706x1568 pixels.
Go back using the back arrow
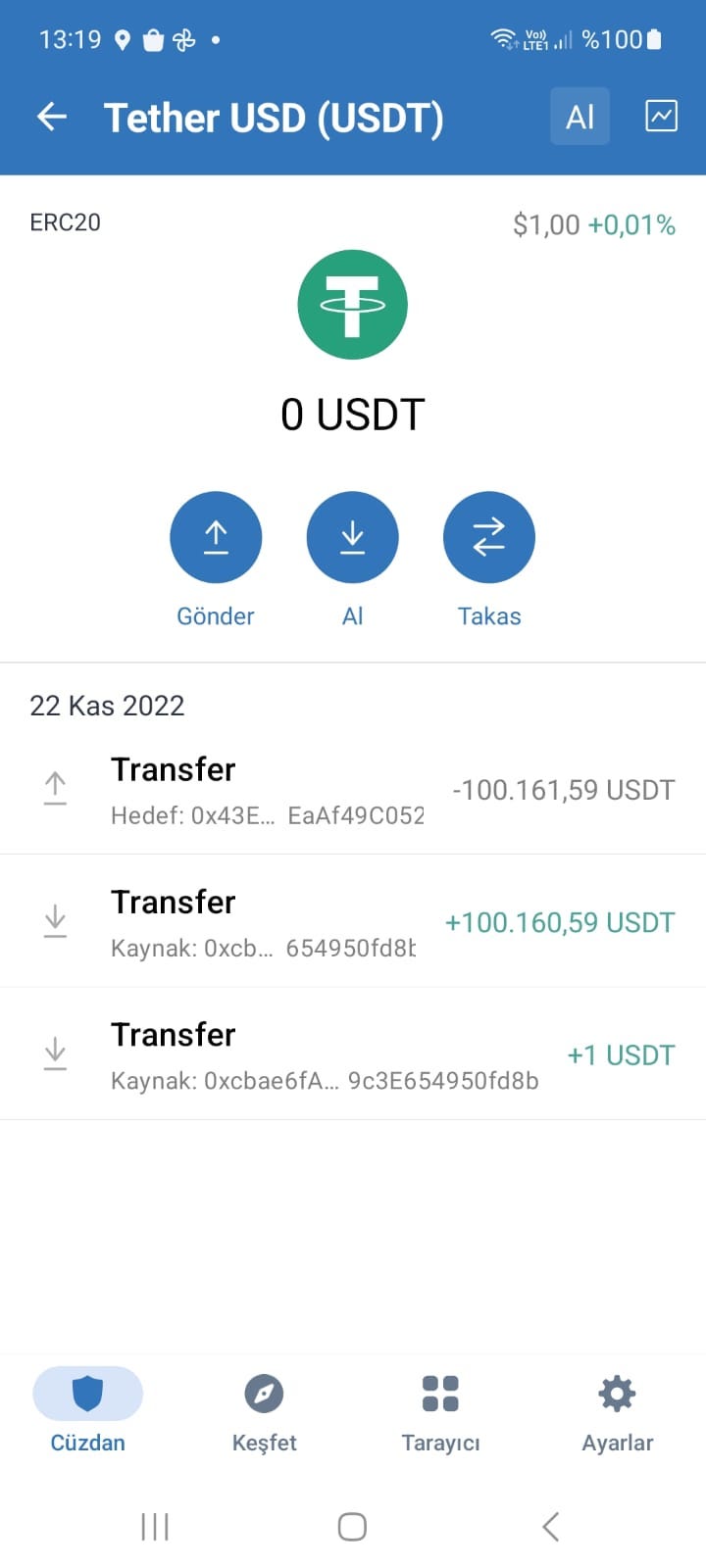[x=51, y=116]
